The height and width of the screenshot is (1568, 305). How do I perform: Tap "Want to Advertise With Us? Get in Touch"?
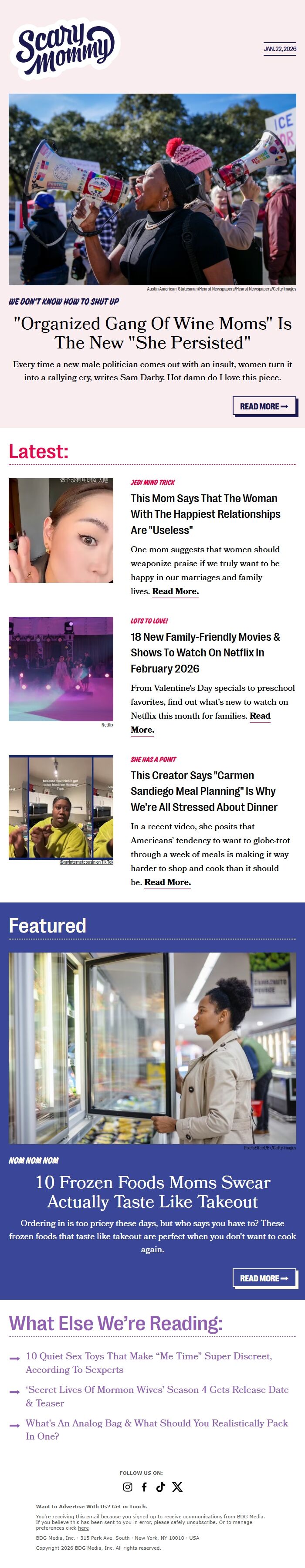coord(91,1507)
